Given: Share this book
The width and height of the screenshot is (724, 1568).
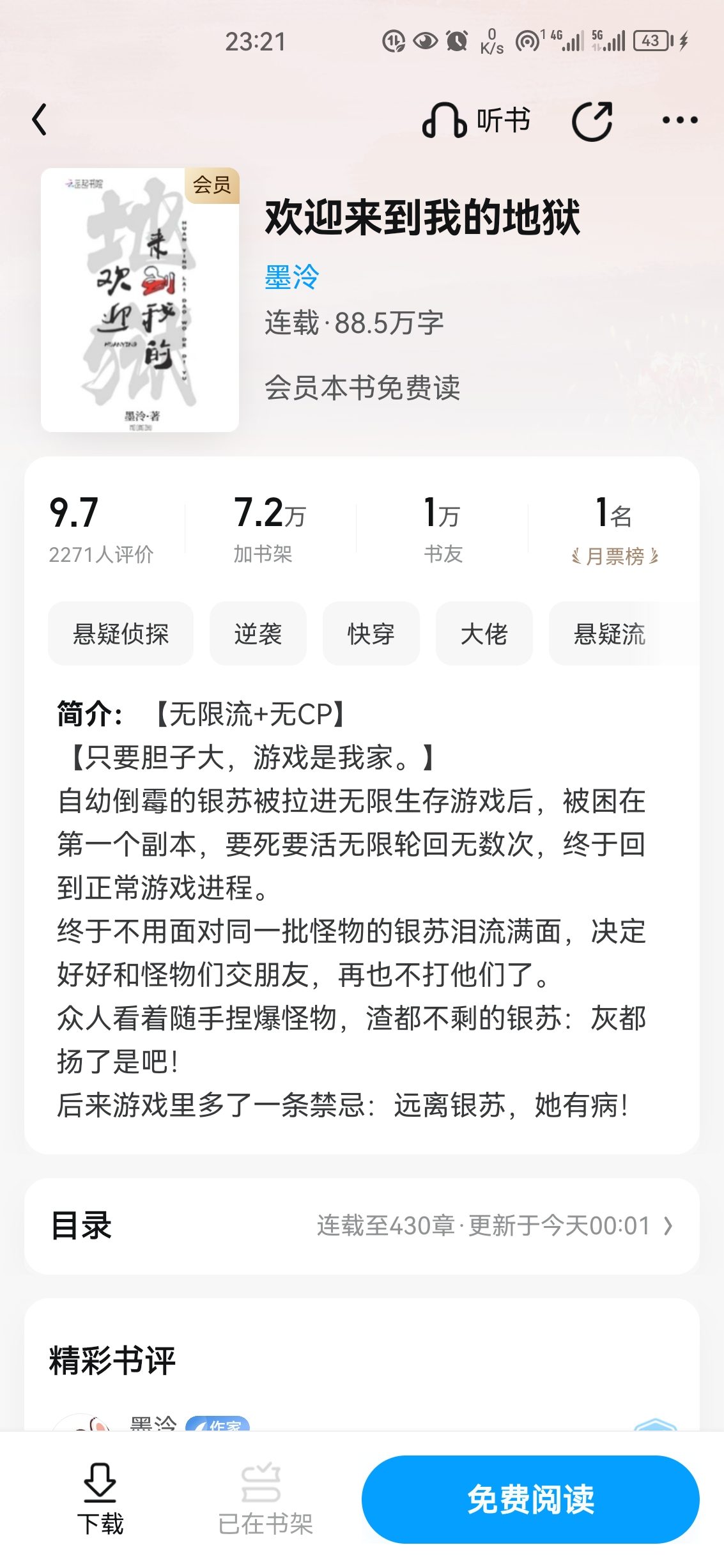Looking at the screenshot, I should point(592,120).
